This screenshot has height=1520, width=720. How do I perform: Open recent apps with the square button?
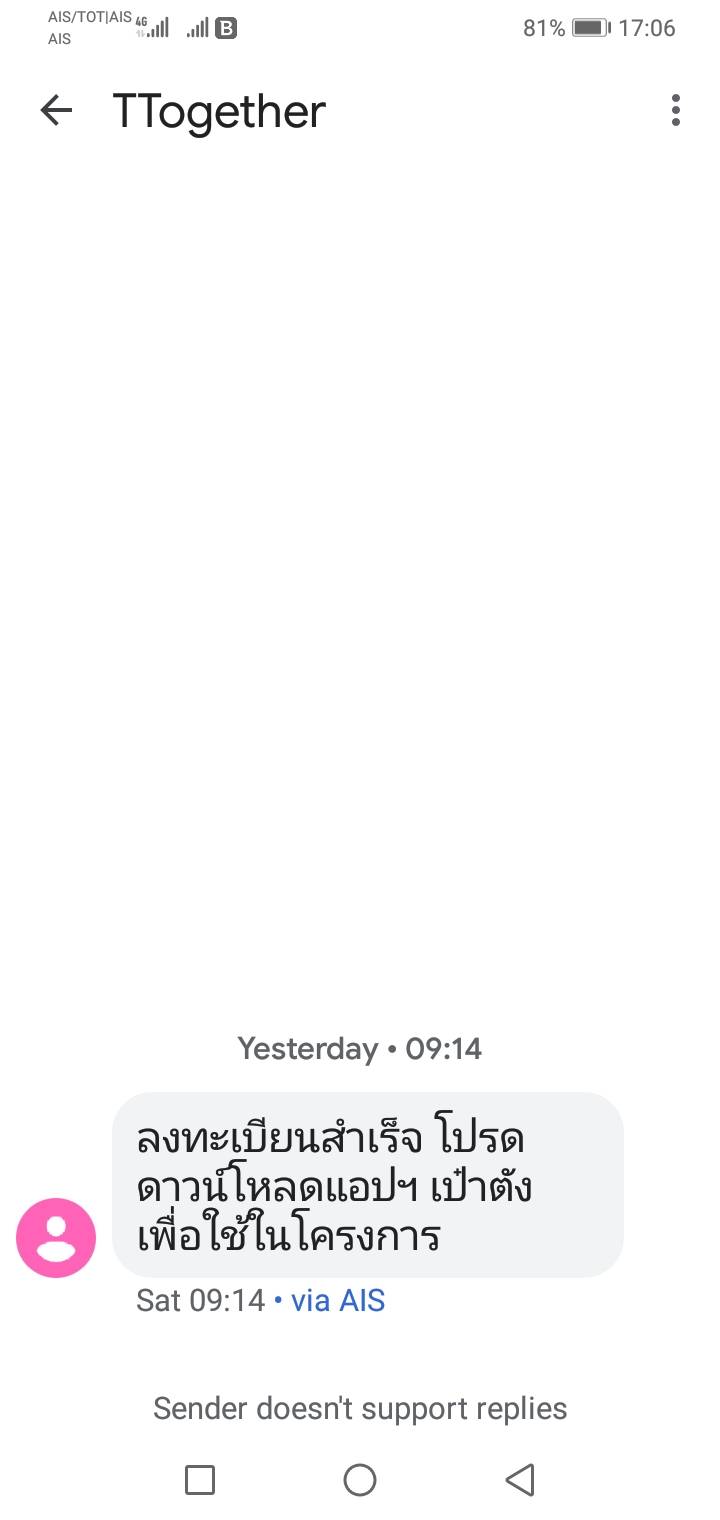click(x=200, y=1480)
